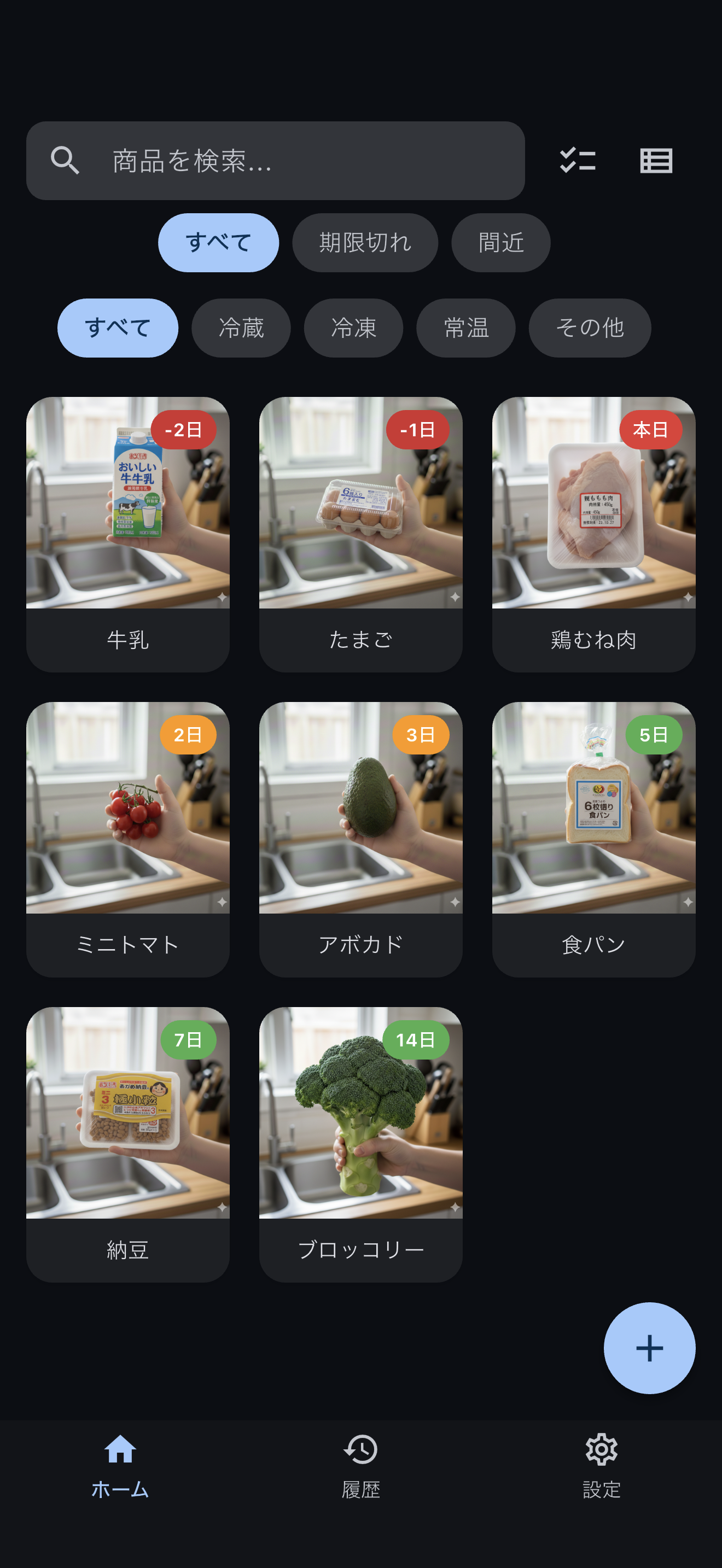Select the search magnifier icon

[x=65, y=160]
